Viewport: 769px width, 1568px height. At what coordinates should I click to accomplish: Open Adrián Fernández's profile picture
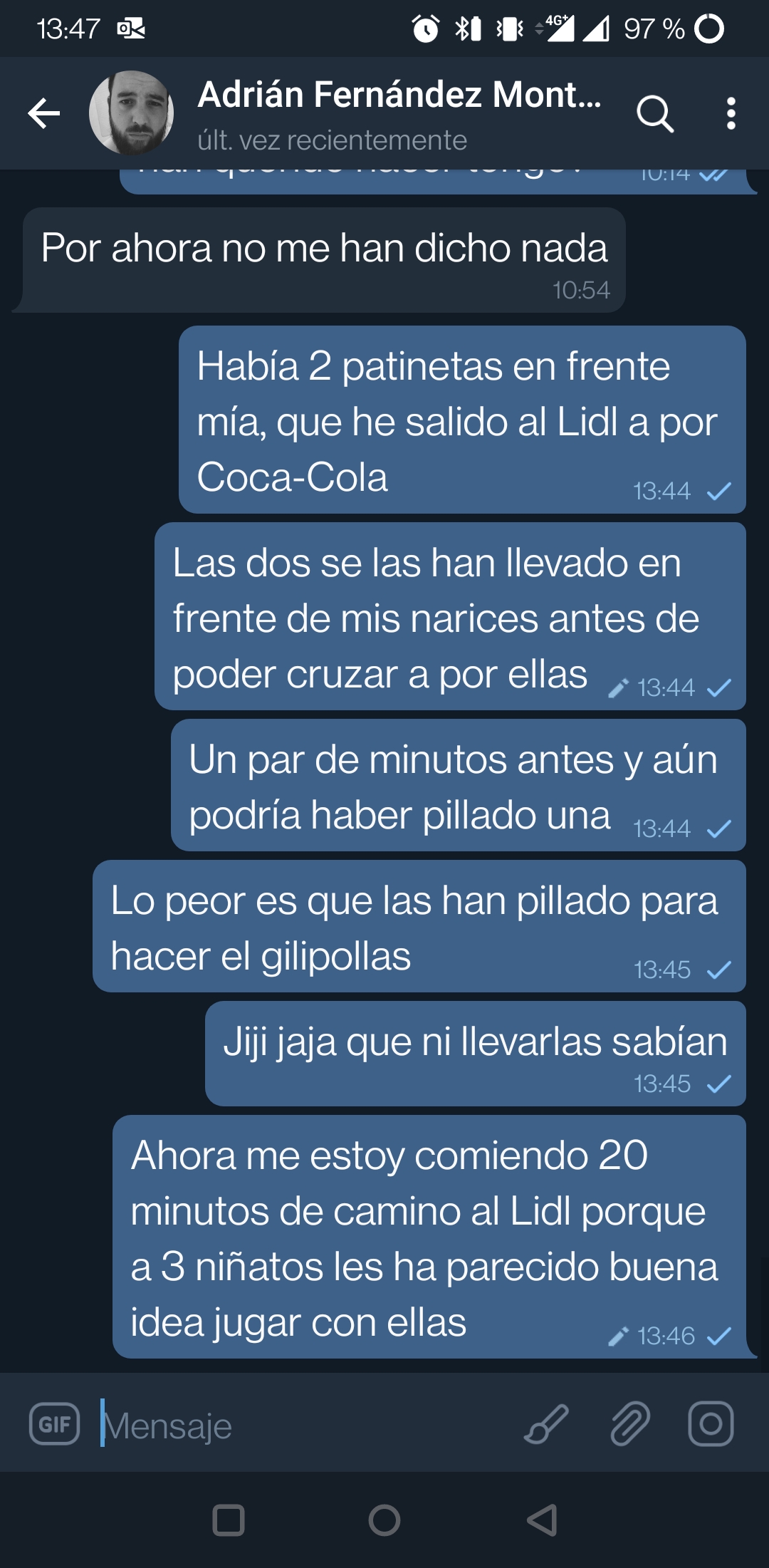(x=131, y=113)
